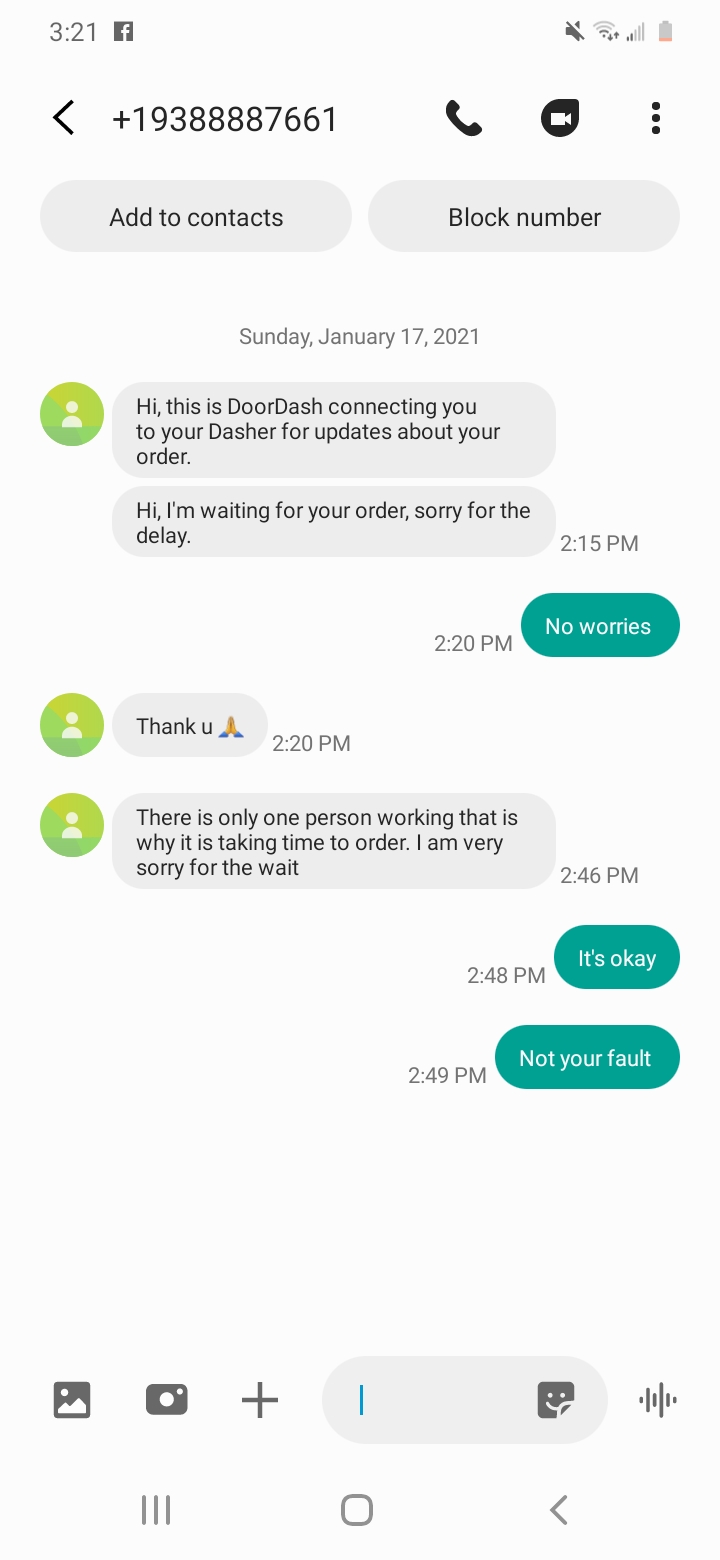The width and height of the screenshot is (720, 1560).
Task: Tap Add to contacts
Action: (x=196, y=217)
